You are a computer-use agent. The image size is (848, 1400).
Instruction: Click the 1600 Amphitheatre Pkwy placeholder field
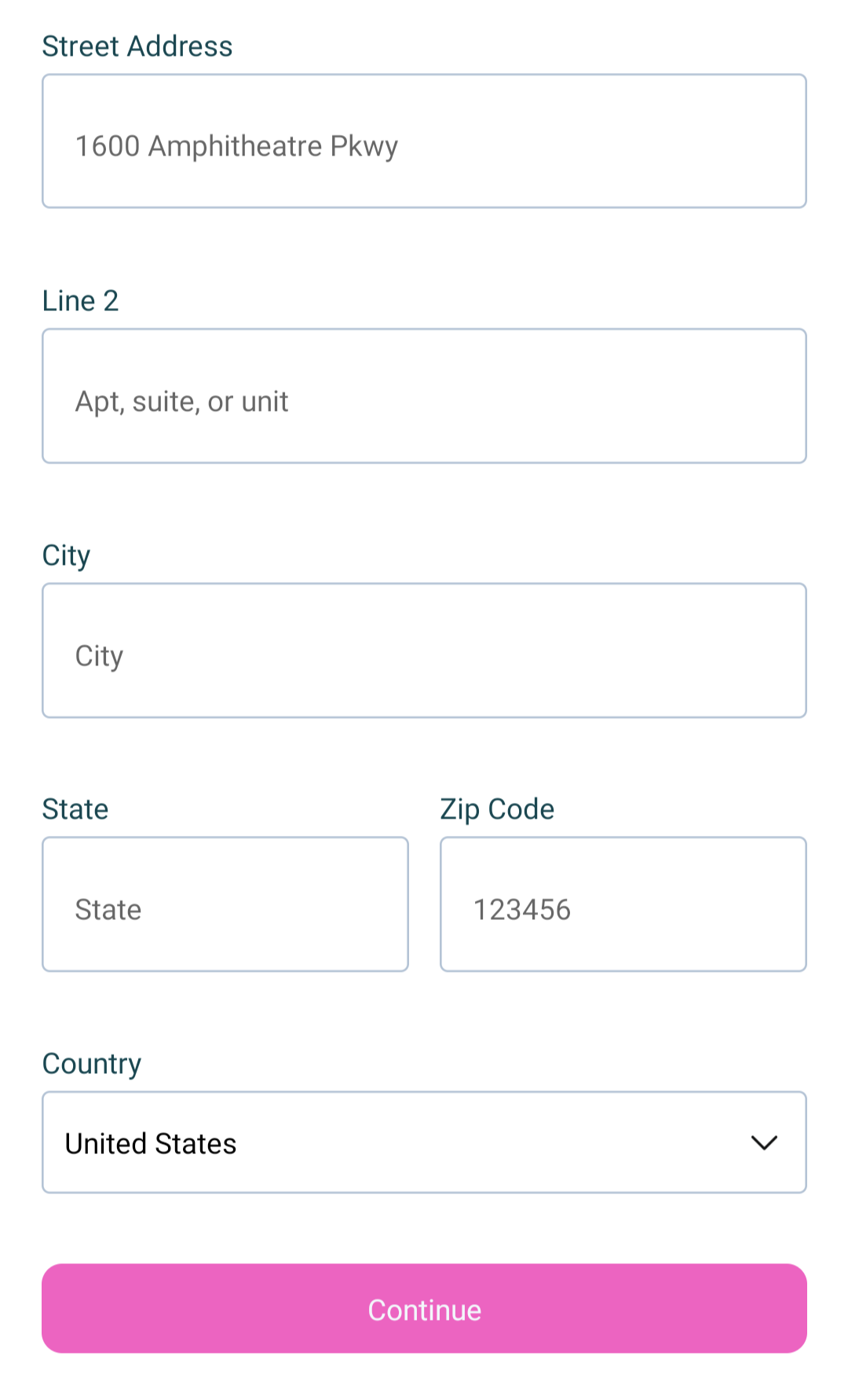424,141
